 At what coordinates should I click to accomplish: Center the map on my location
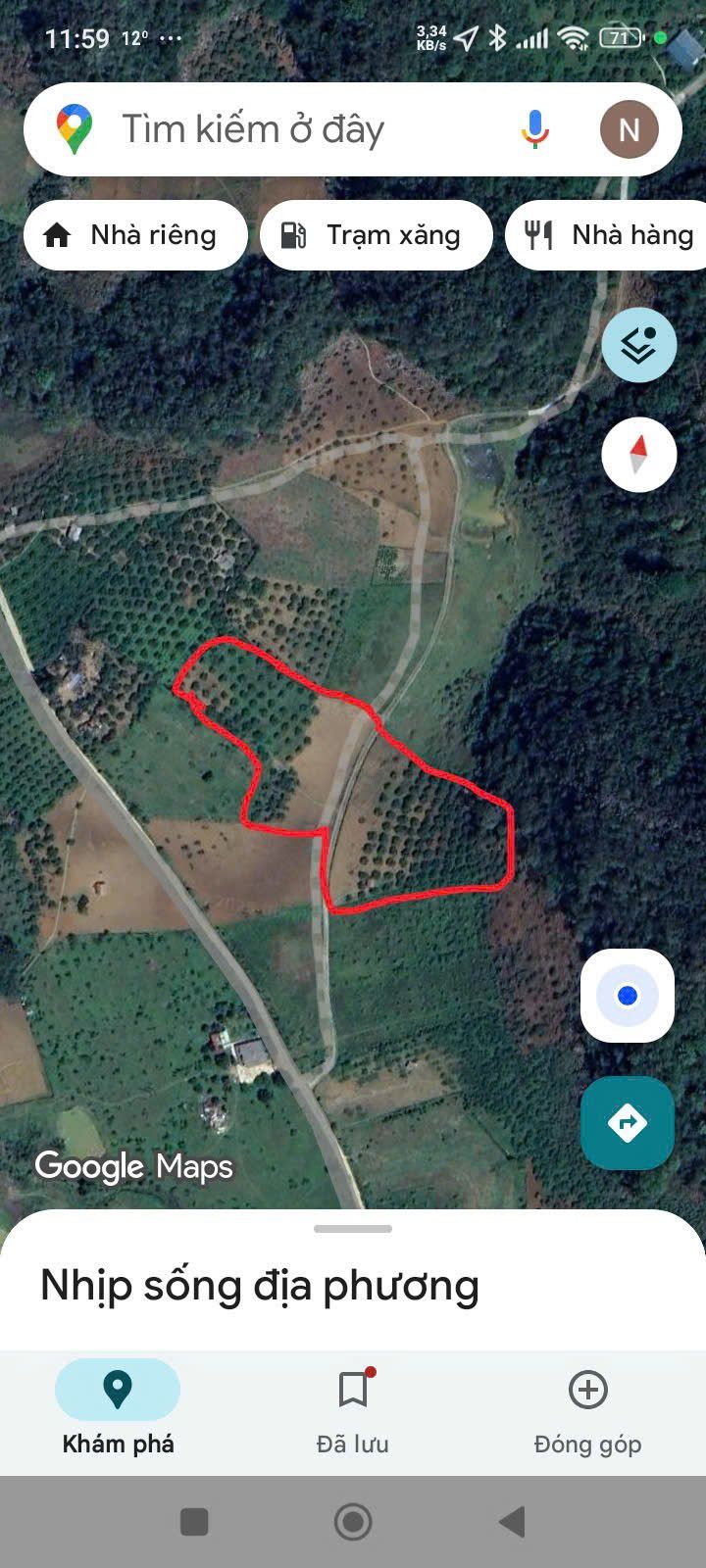click(x=628, y=996)
